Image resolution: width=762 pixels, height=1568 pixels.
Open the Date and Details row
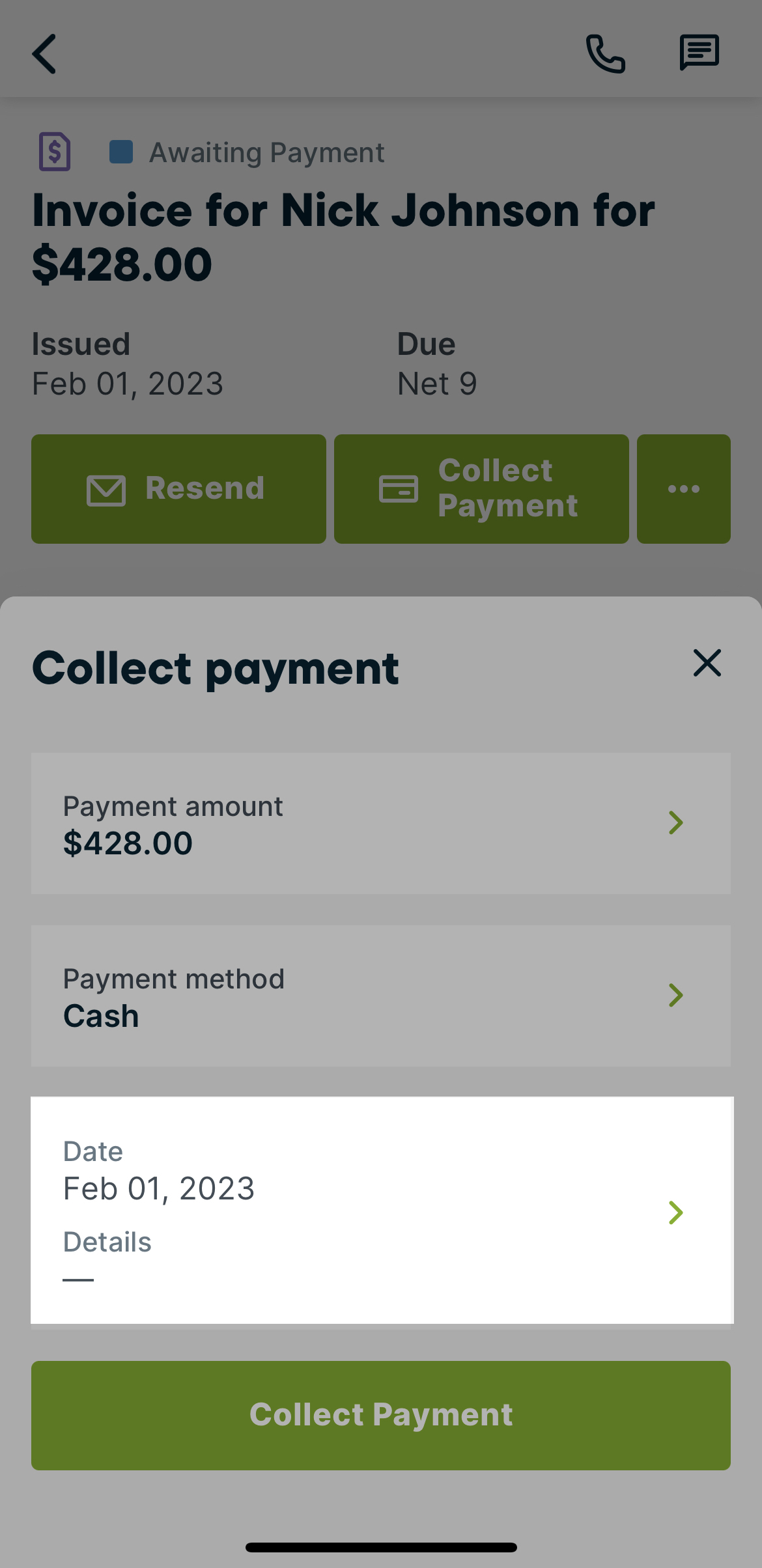tap(382, 1211)
